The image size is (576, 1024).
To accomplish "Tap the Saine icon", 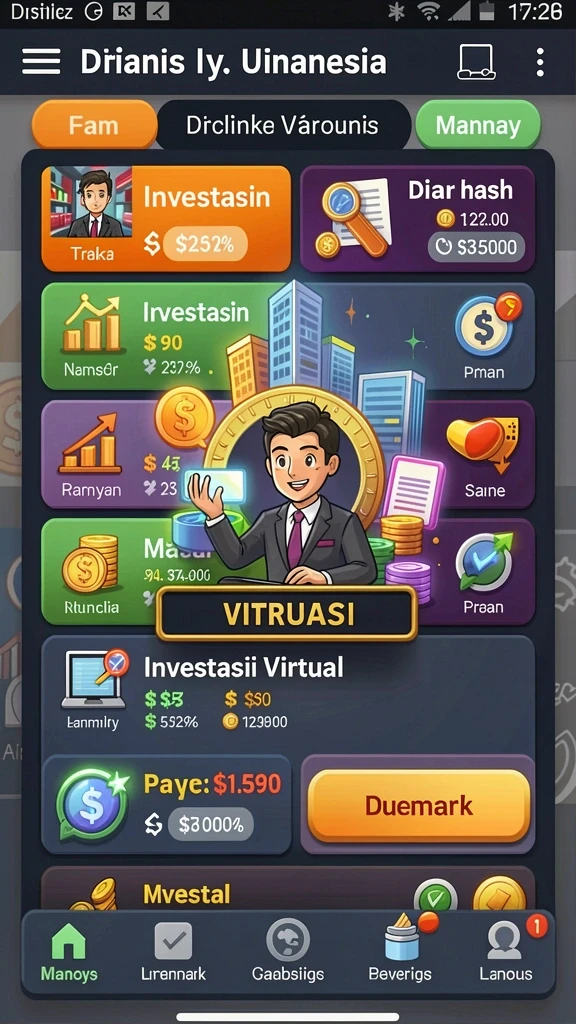I will (483, 444).
